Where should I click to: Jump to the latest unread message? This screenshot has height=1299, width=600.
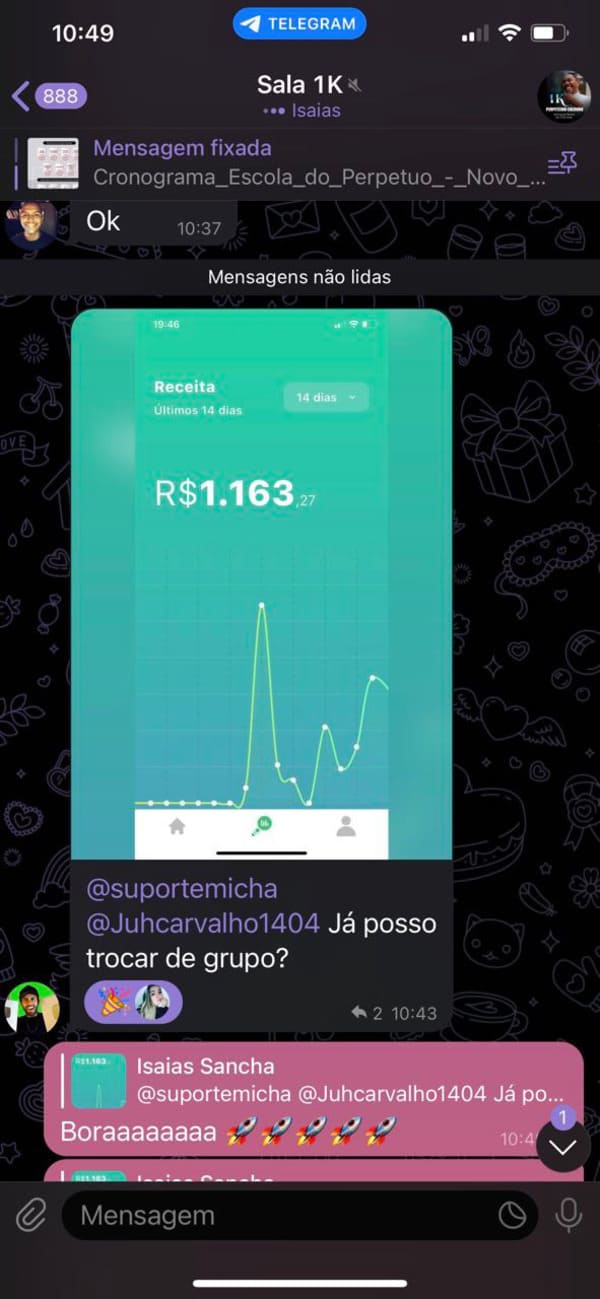(x=563, y=1144)
